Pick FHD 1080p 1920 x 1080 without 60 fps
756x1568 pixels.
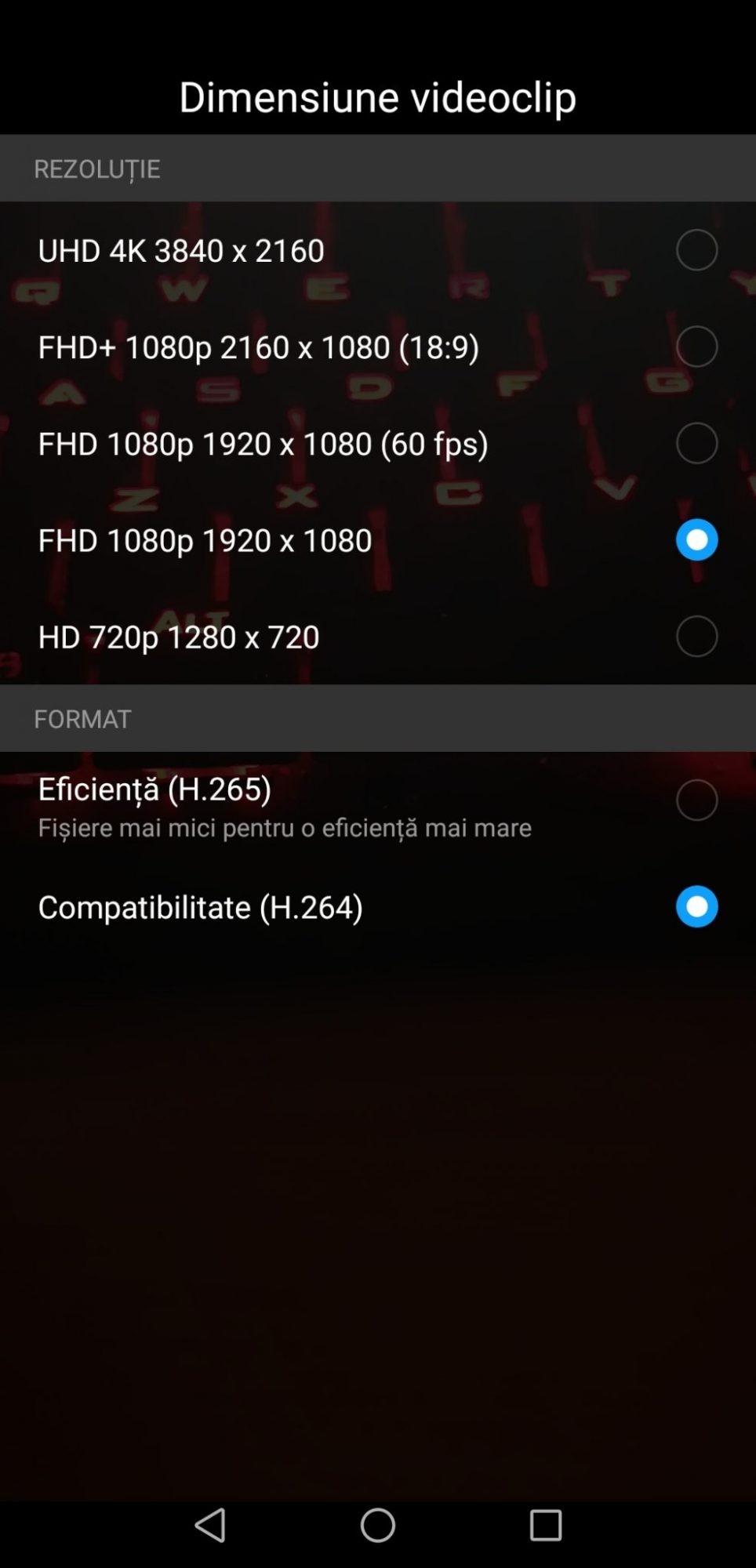click(696, 540)
